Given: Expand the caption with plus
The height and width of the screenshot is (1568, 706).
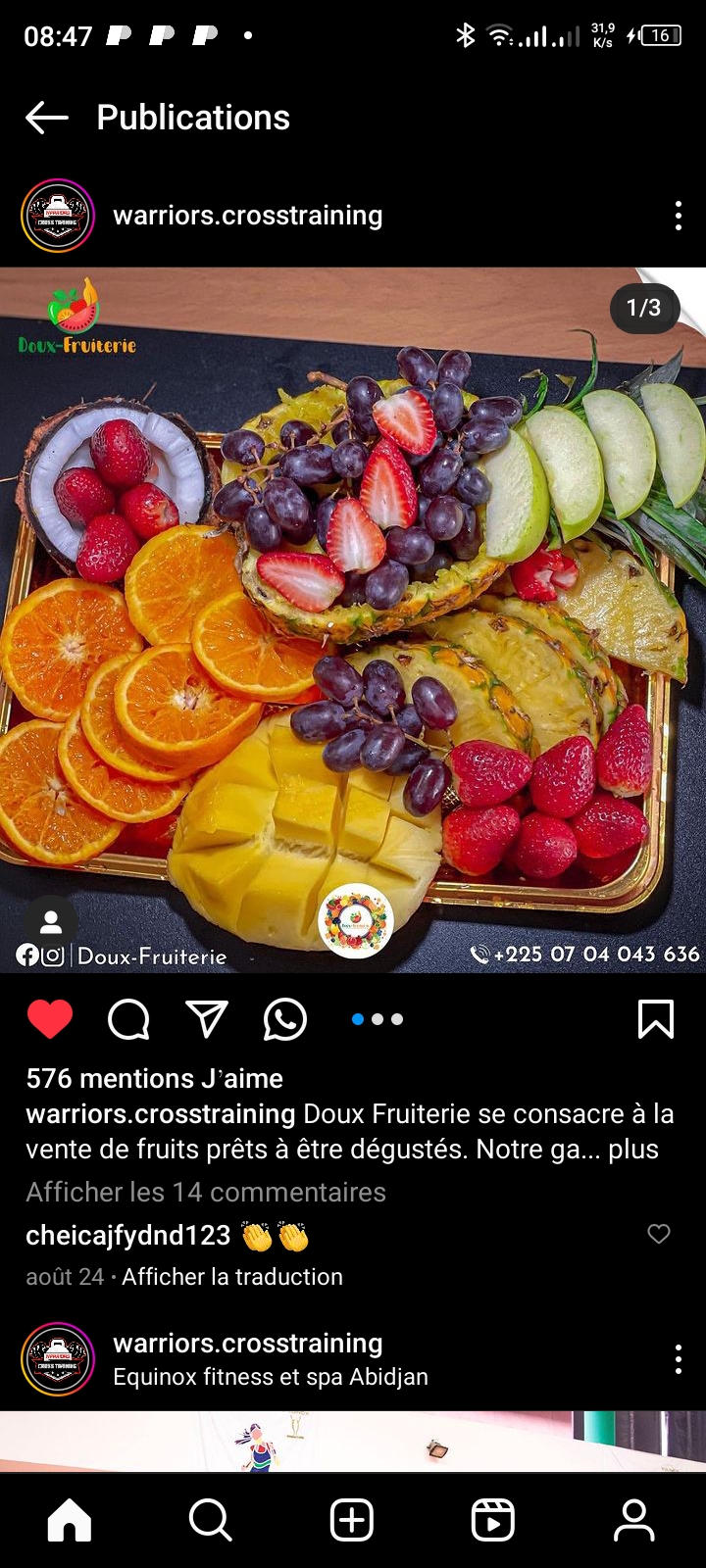Looking at the screenshot, I should [633, 1149].
